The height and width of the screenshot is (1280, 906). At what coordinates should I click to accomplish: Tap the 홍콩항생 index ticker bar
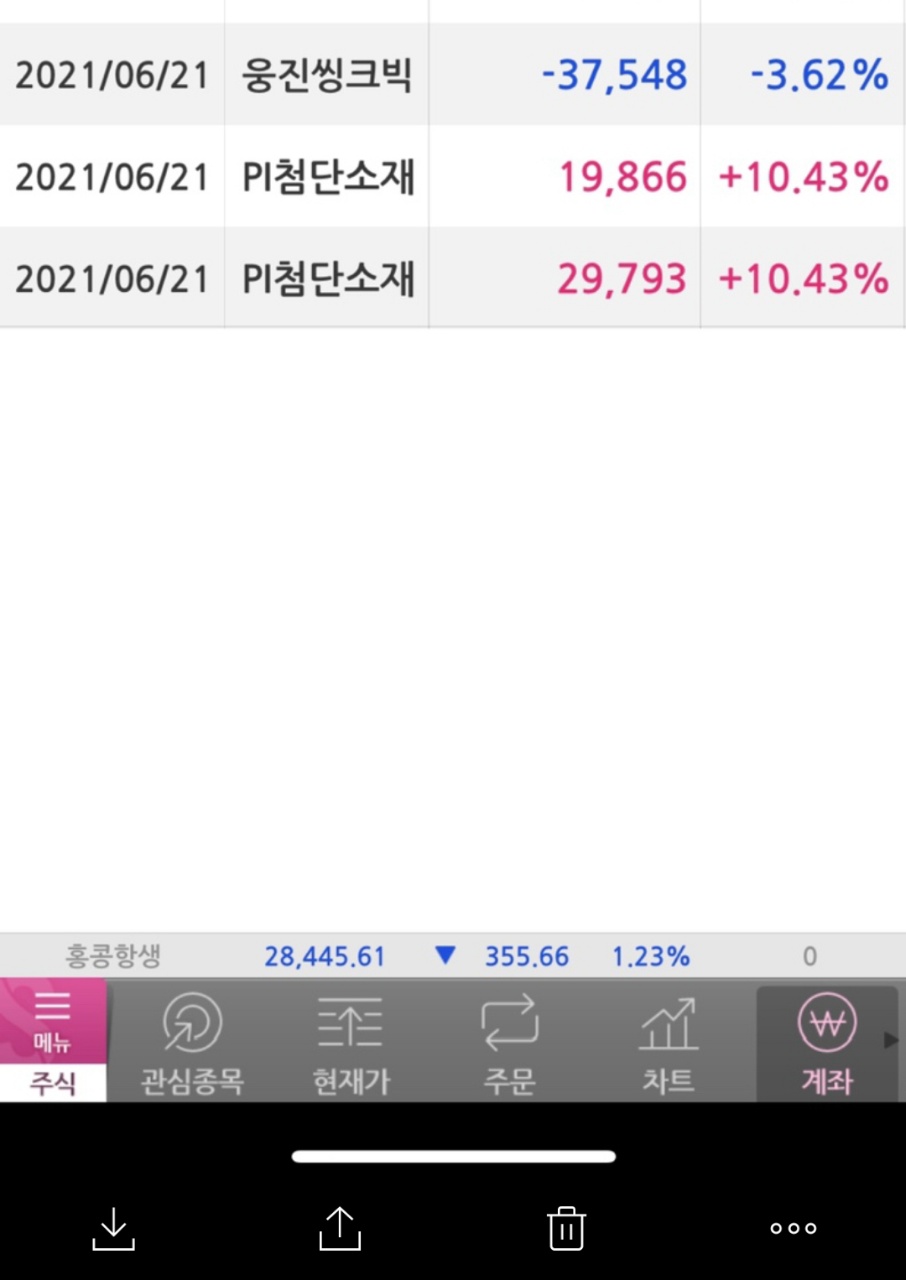click(x=452, y=956)
